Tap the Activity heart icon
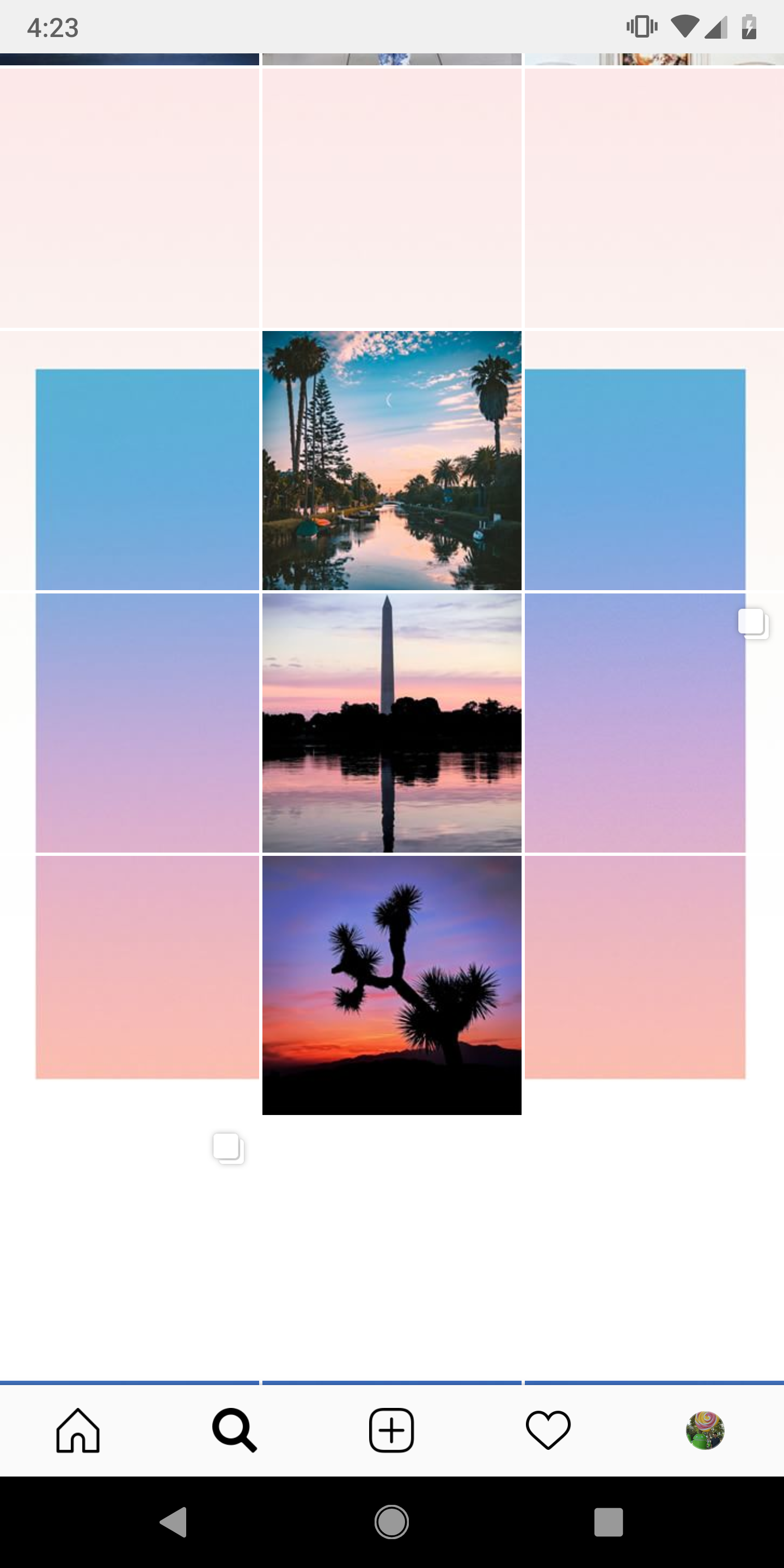Viewport: 784px width, 1568px height. click(x=548, y=1430)
